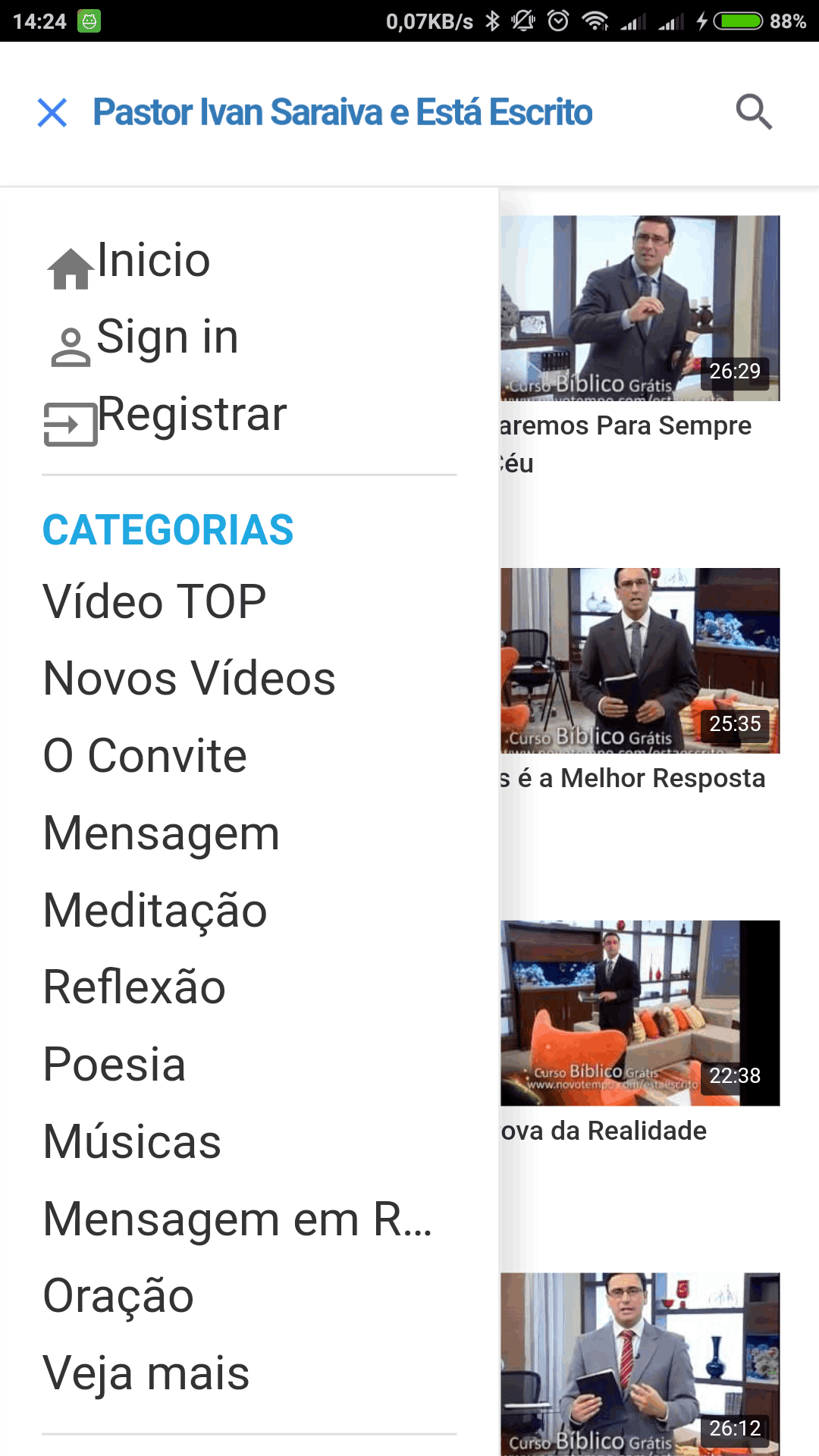Expand Veja mais to show more categories
819x1456 pixels.
[144, 1371]
